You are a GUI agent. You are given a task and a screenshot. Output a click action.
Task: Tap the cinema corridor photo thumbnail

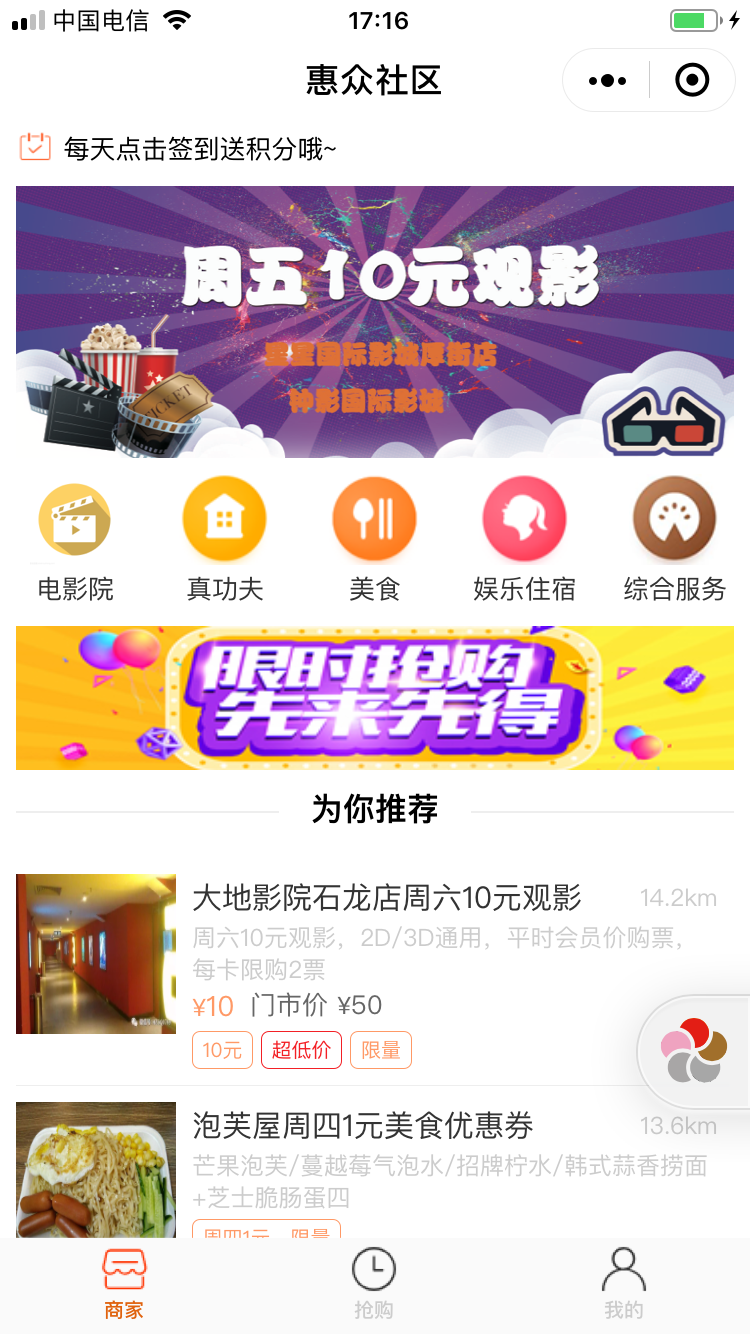click(95, 953)
